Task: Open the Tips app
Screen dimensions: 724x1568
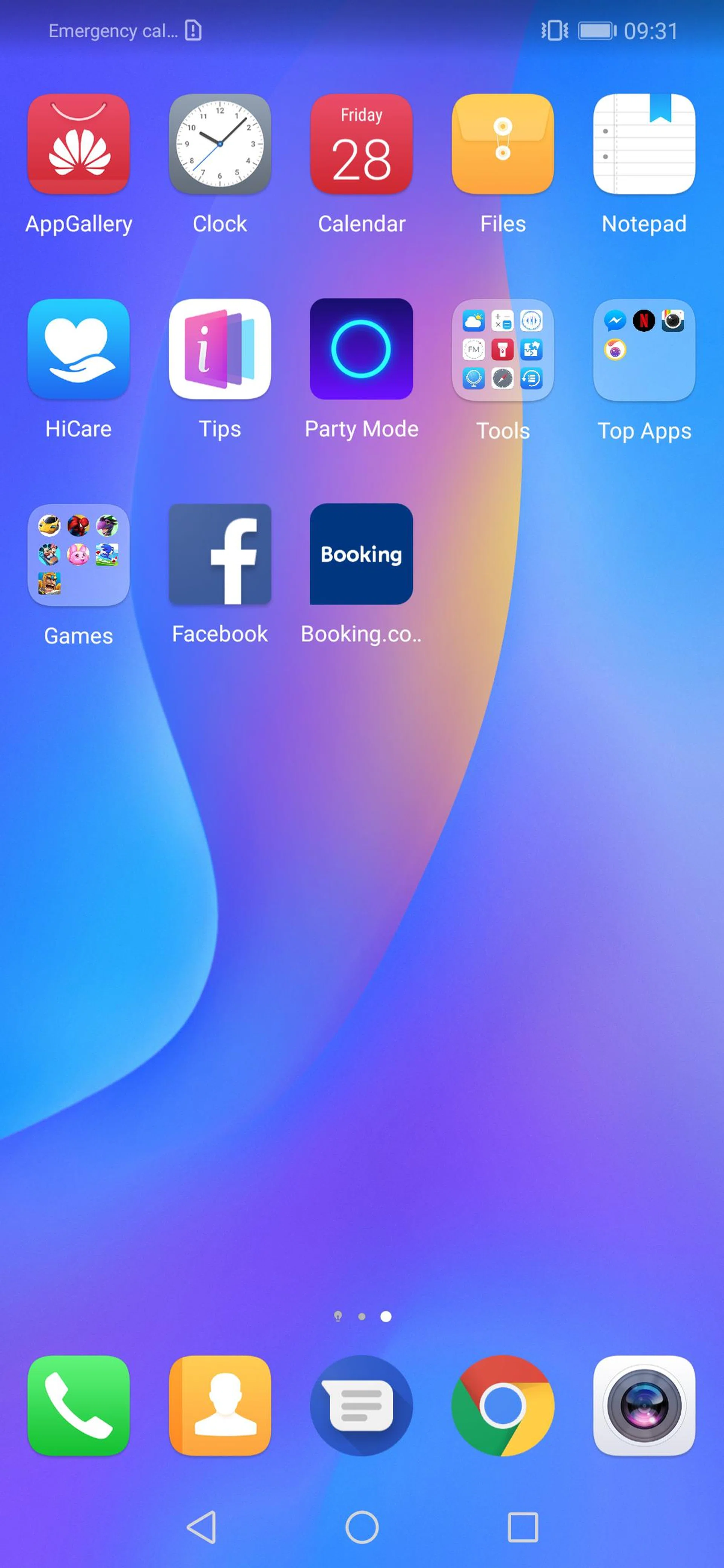Action: (x=220, y=349)
